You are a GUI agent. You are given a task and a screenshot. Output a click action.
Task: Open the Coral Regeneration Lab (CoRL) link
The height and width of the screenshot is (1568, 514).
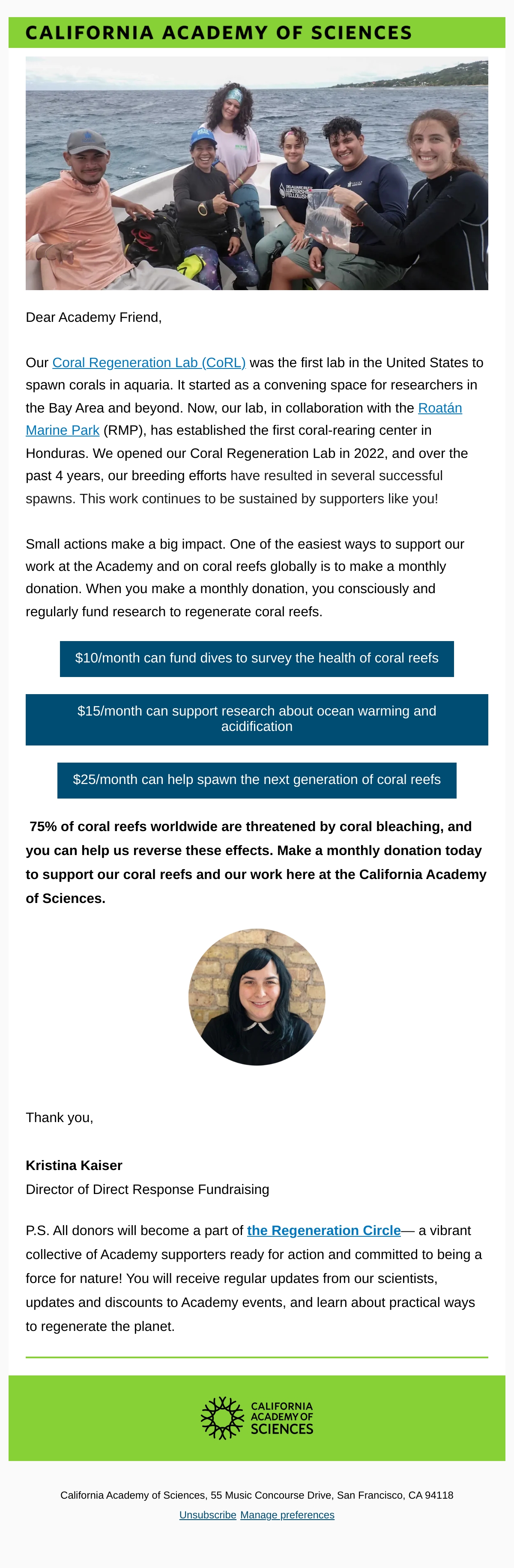(149, 363)
